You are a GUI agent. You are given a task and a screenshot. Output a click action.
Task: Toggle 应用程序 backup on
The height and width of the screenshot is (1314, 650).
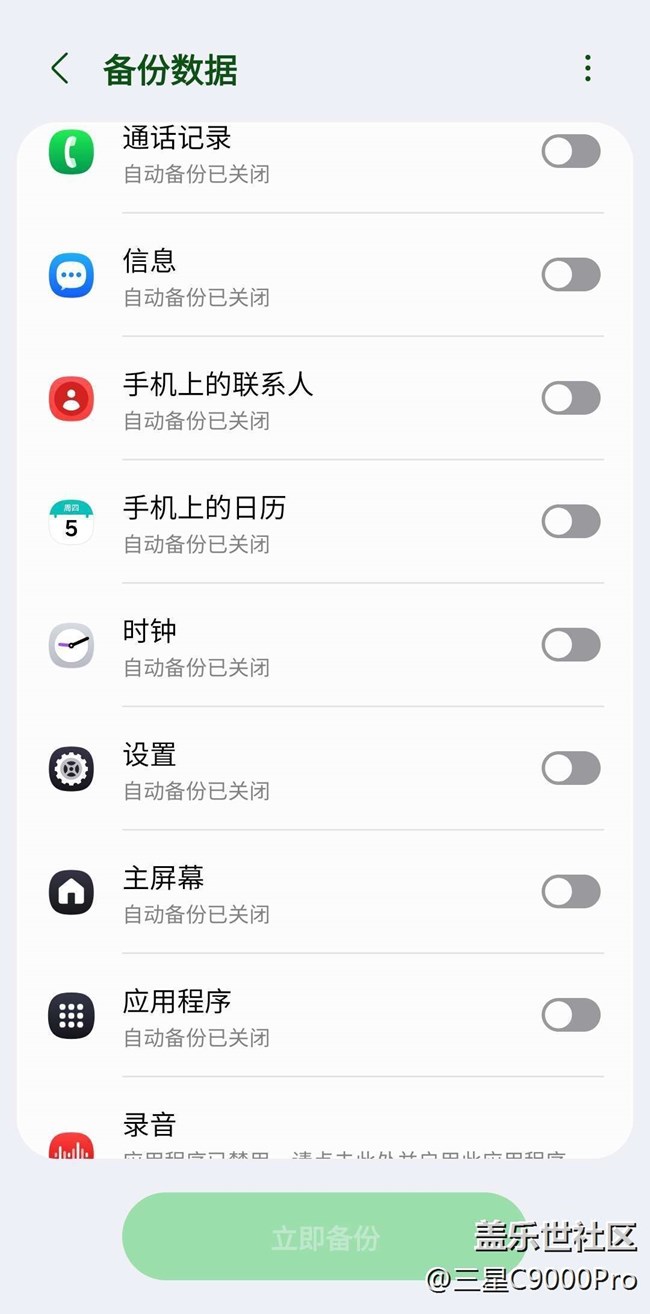pyautogui.click(x=570, y=1015)
